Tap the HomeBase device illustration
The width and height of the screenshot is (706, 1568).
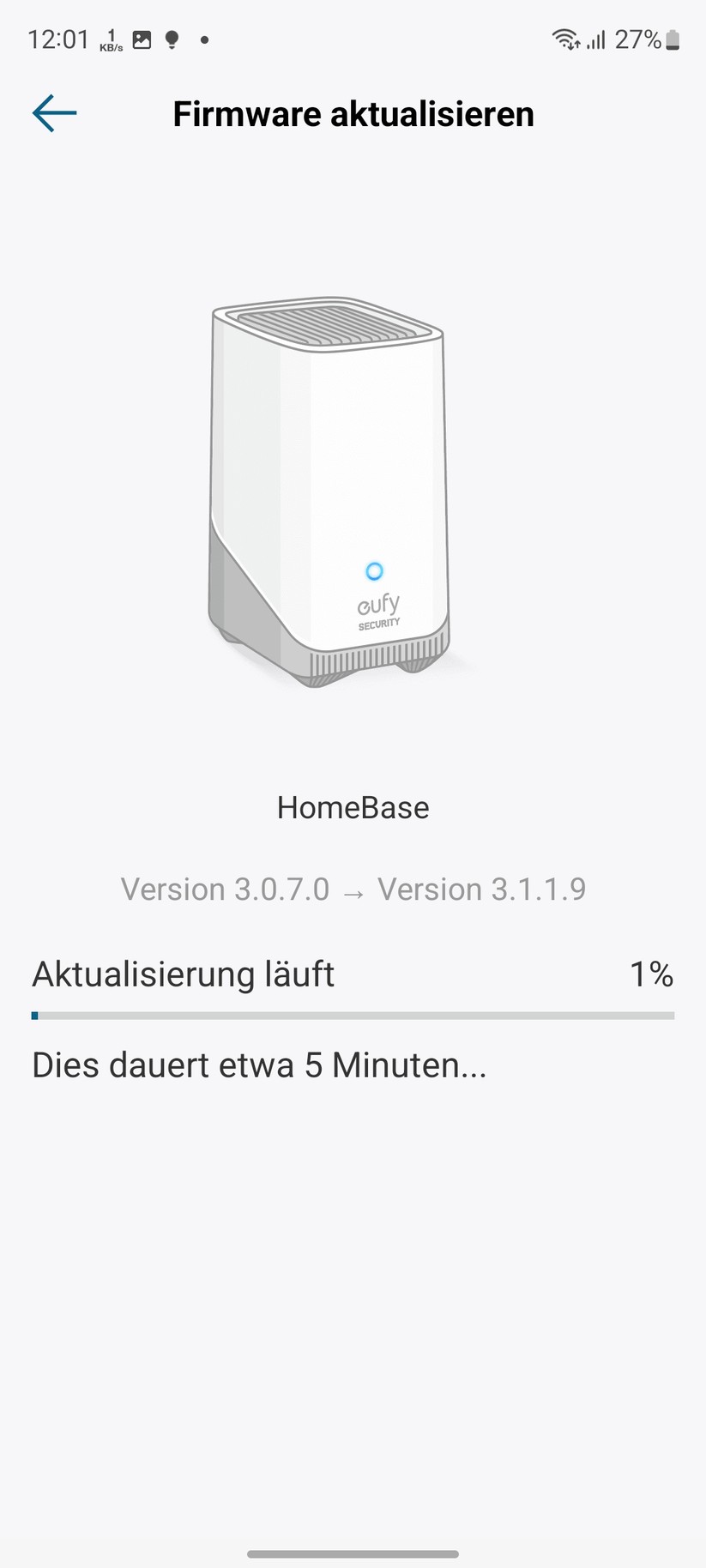click(326, 489)
